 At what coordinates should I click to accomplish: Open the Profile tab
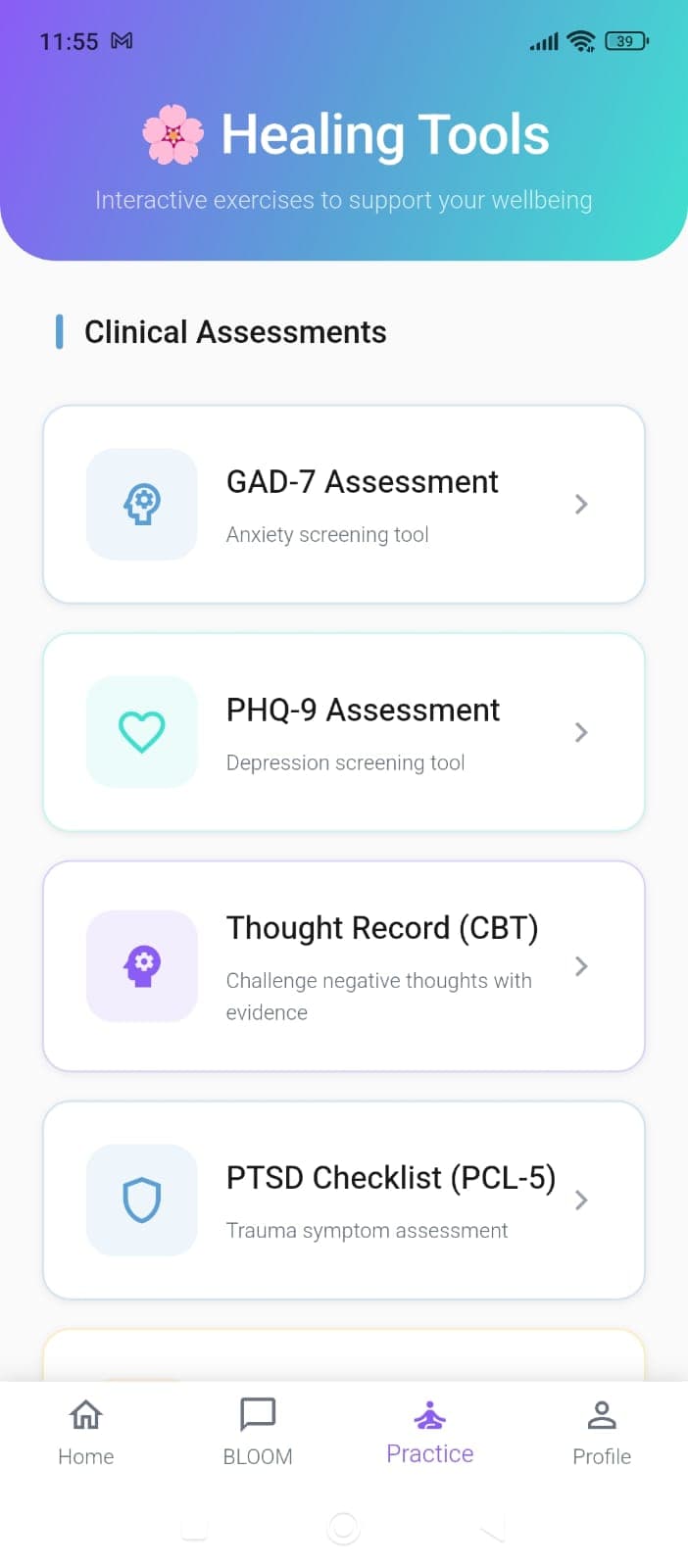[x=601, y=1432]
